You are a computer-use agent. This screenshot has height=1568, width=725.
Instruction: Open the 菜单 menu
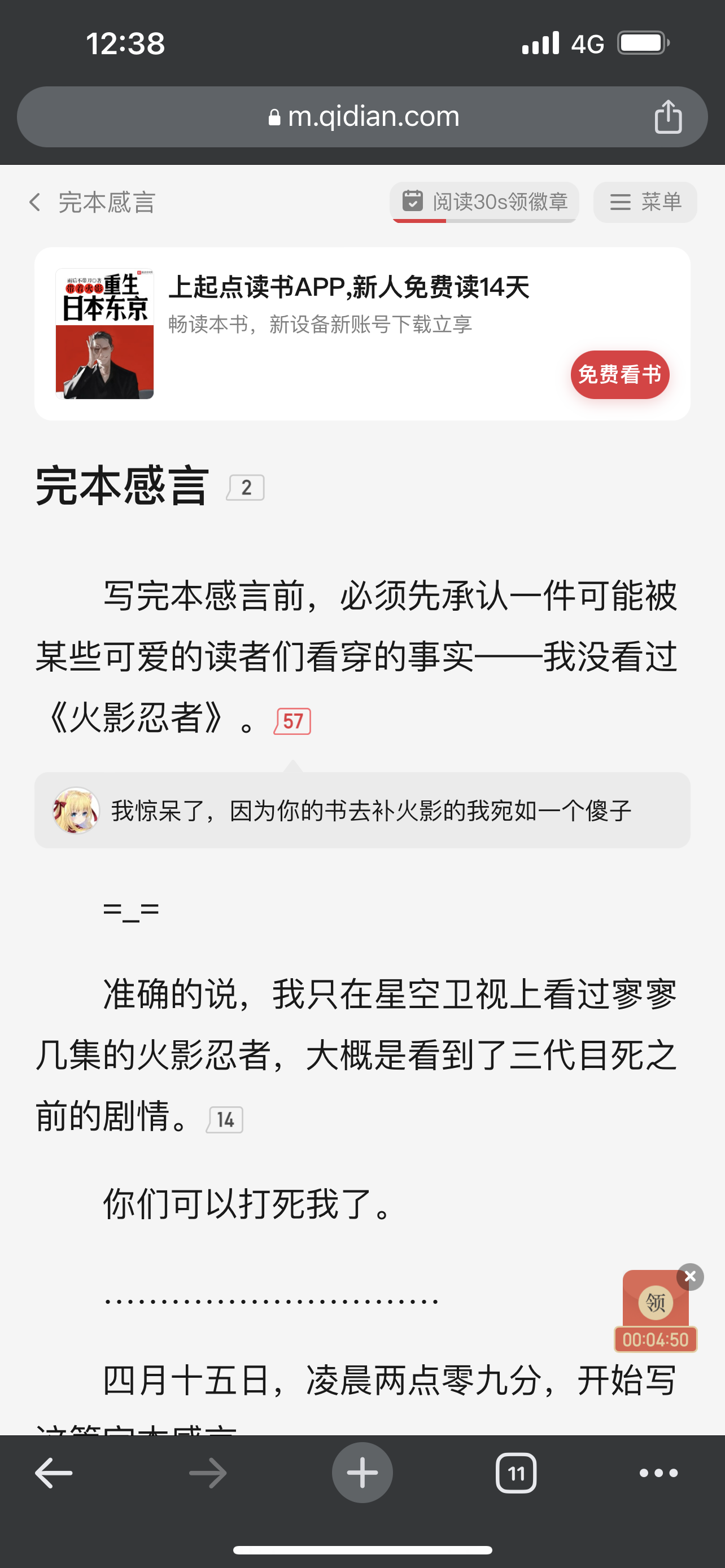tap(645, 202)
